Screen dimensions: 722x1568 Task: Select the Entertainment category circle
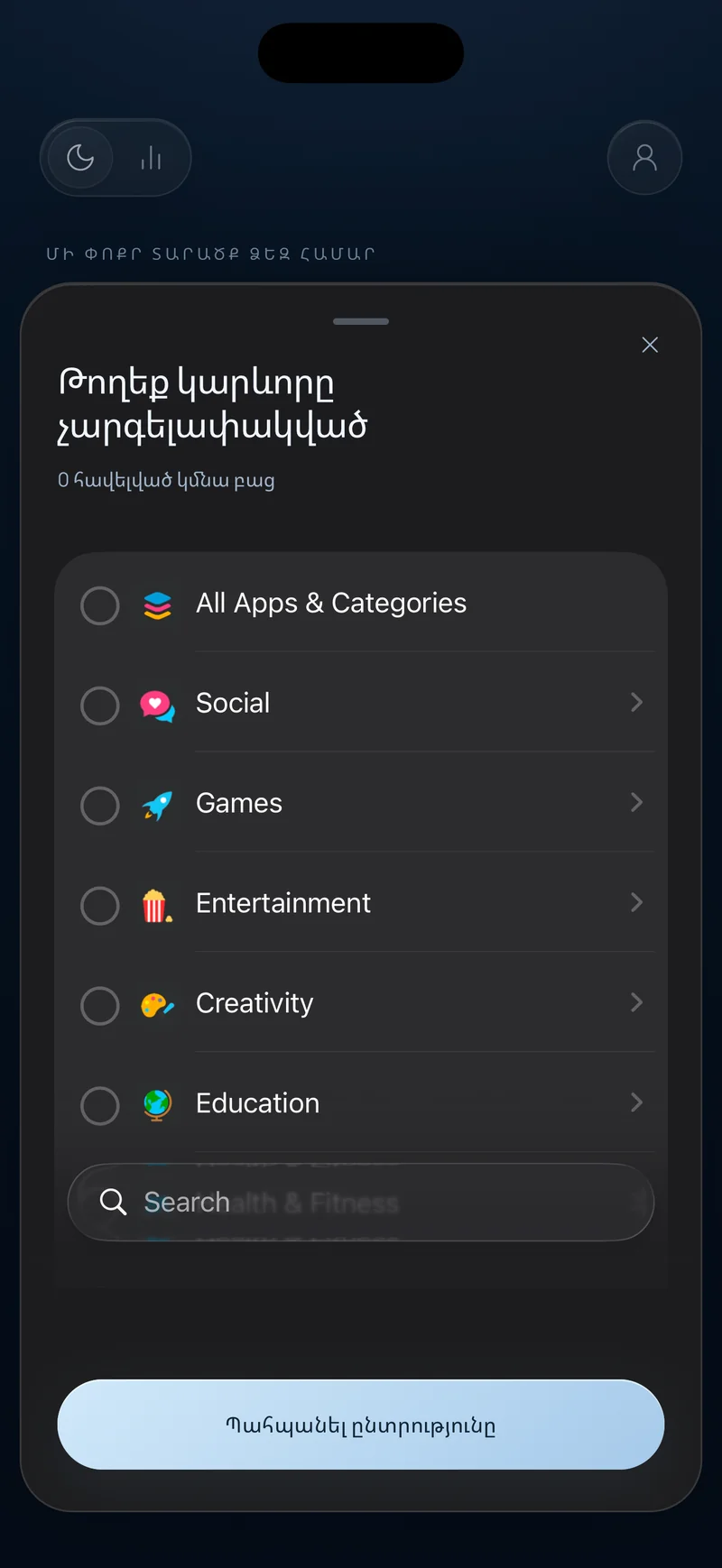(x=100, y=906)
